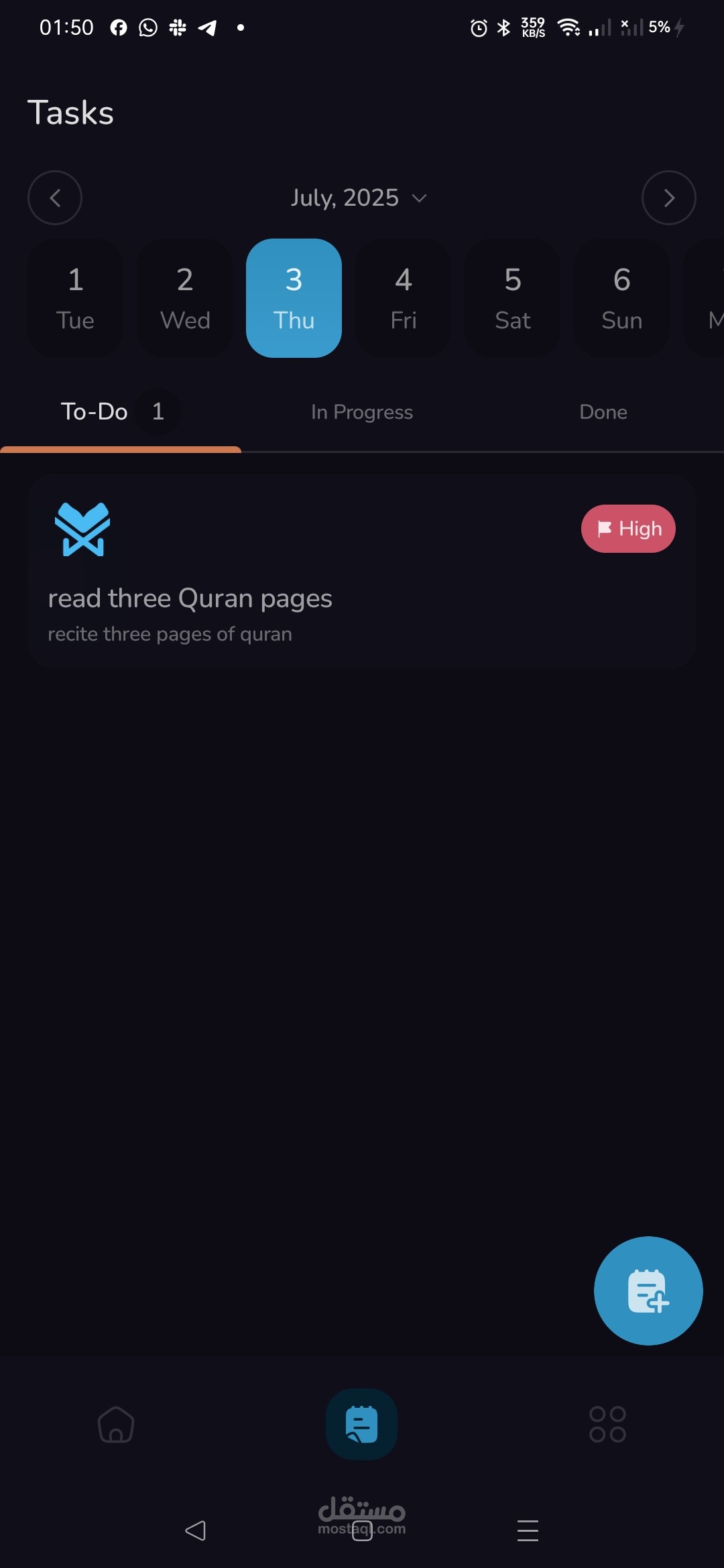Add a new task with floating button
Viewport: 724px width, 1568px height.
[648, 1291]
